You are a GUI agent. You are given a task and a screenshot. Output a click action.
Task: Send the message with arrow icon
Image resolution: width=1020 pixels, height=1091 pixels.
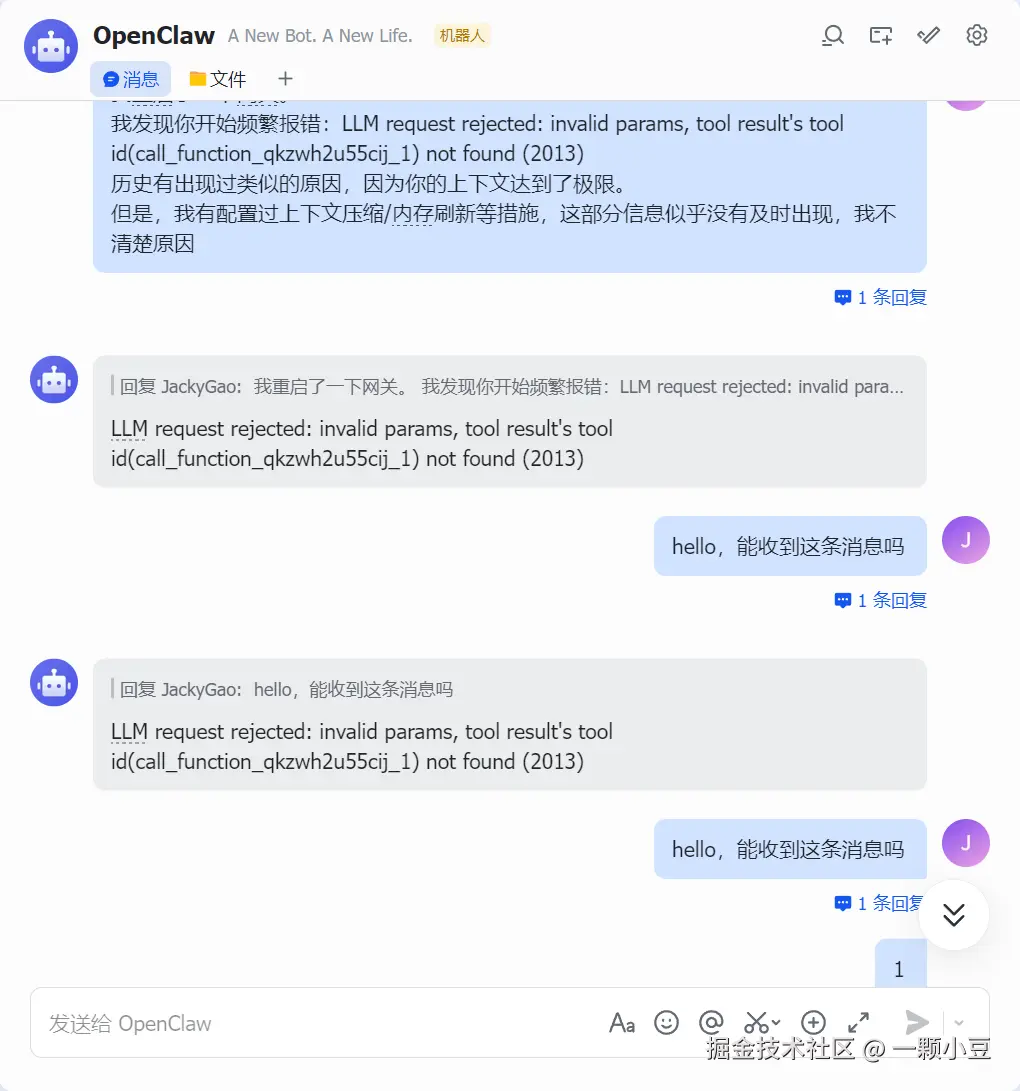point(916,1022)
